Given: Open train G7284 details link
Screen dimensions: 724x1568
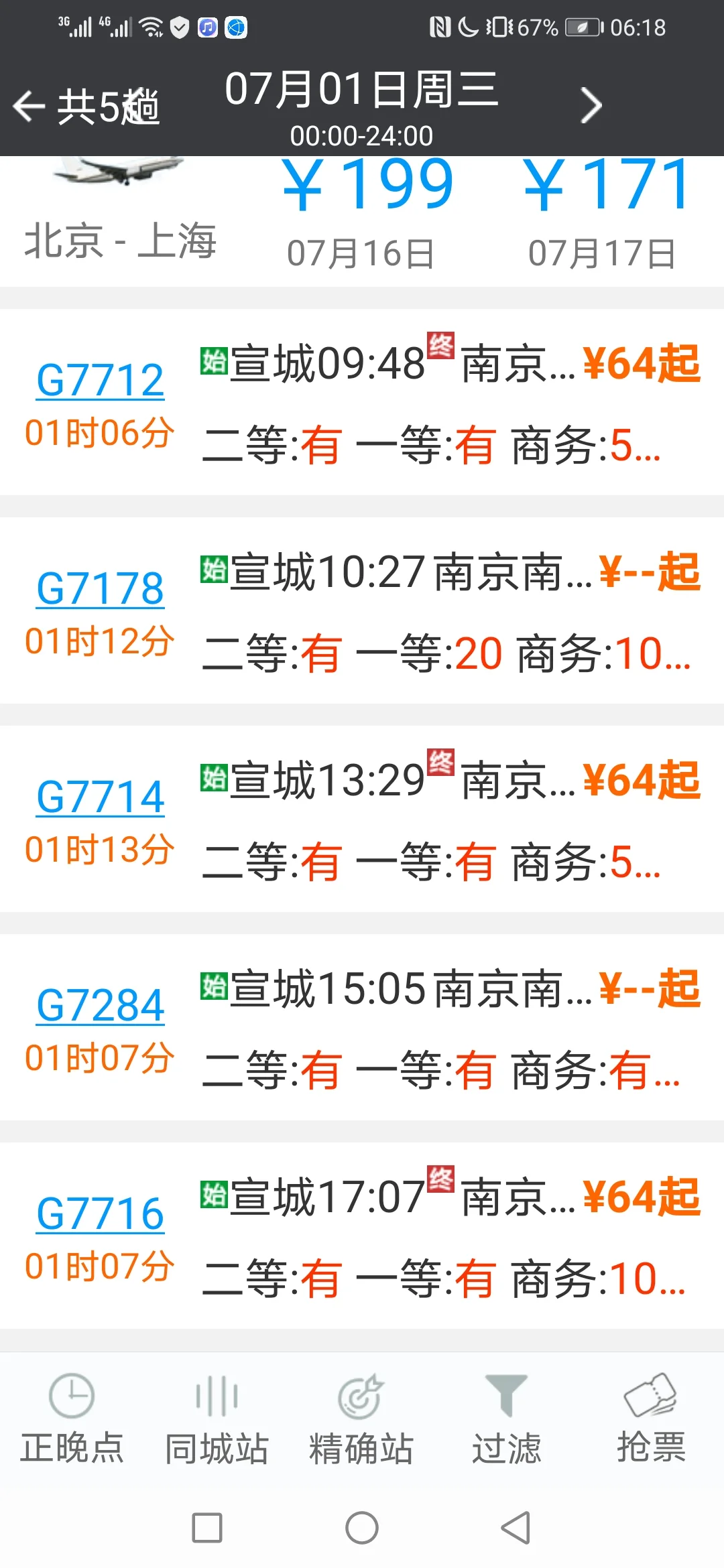Looking at the screenshot, I should 102,1004.
